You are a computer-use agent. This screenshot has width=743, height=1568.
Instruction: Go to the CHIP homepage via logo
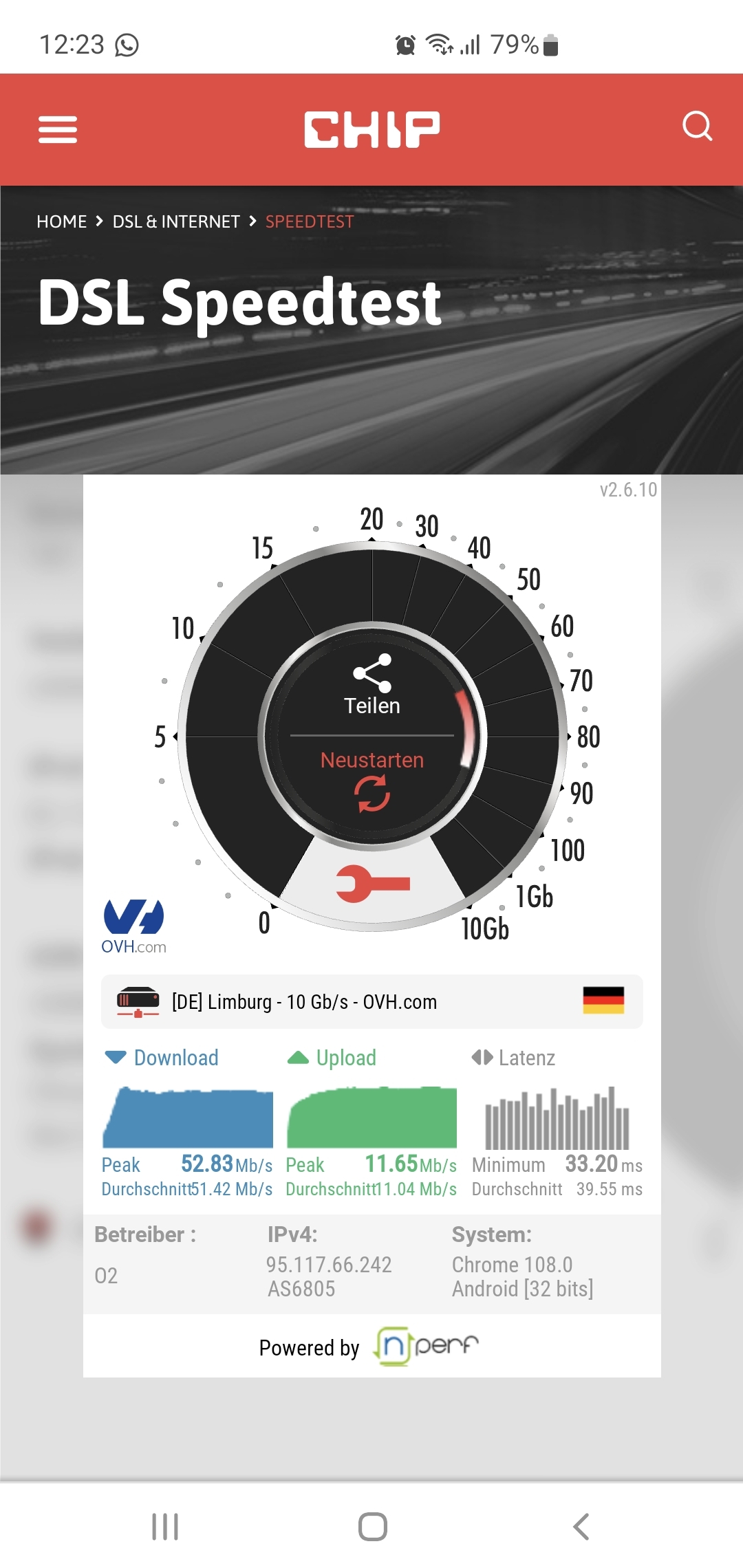[371, 129]
